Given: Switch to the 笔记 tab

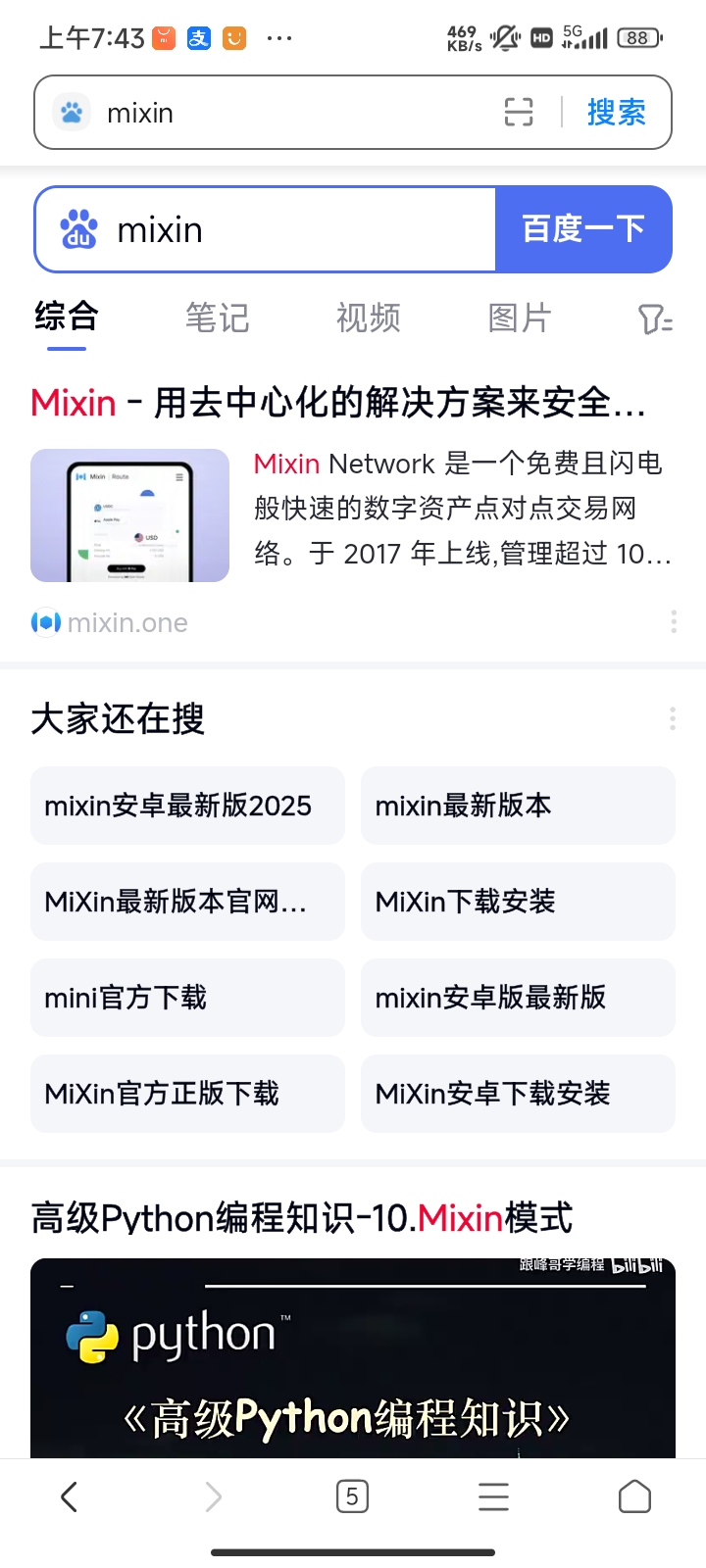Looking at the screenshot, I should click(217, 318).
